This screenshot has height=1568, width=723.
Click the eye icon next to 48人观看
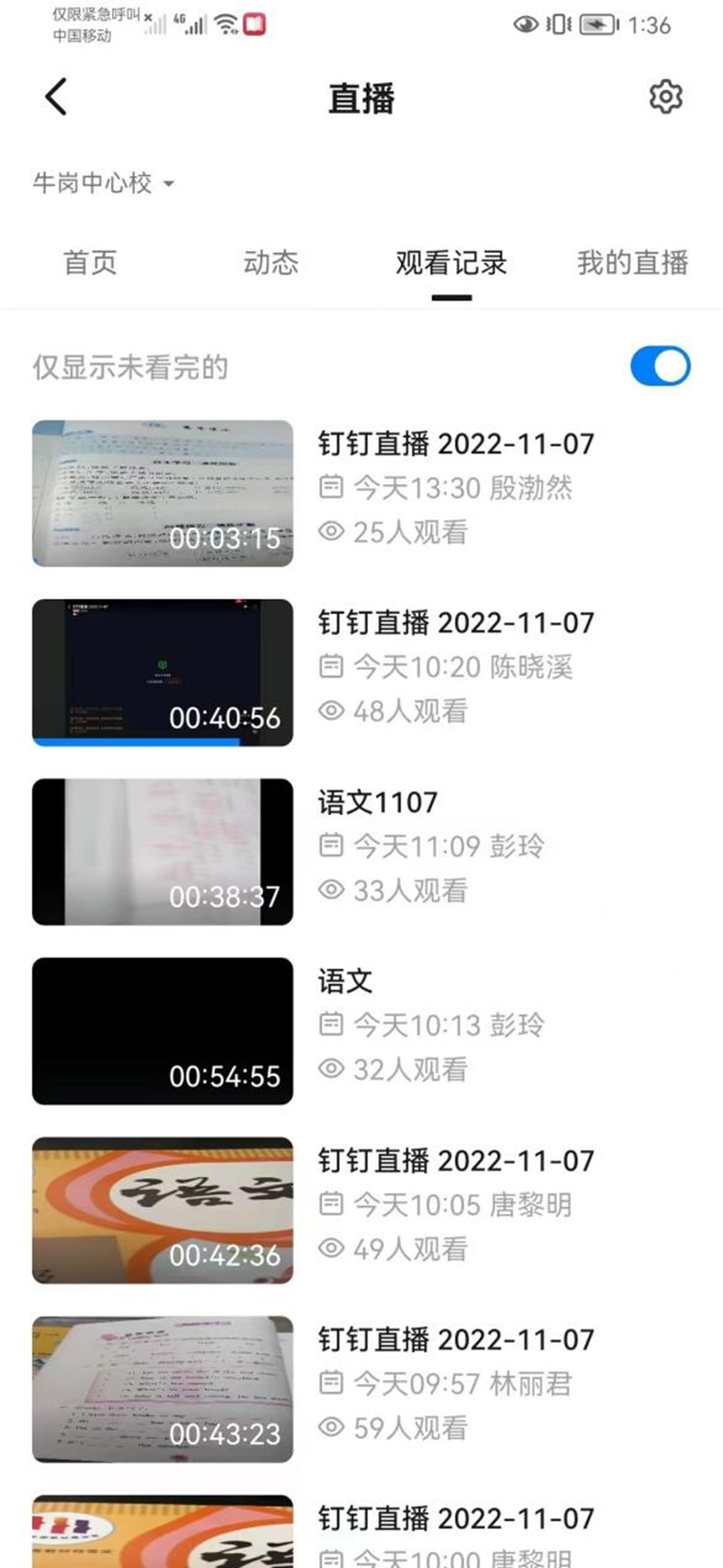331,712
